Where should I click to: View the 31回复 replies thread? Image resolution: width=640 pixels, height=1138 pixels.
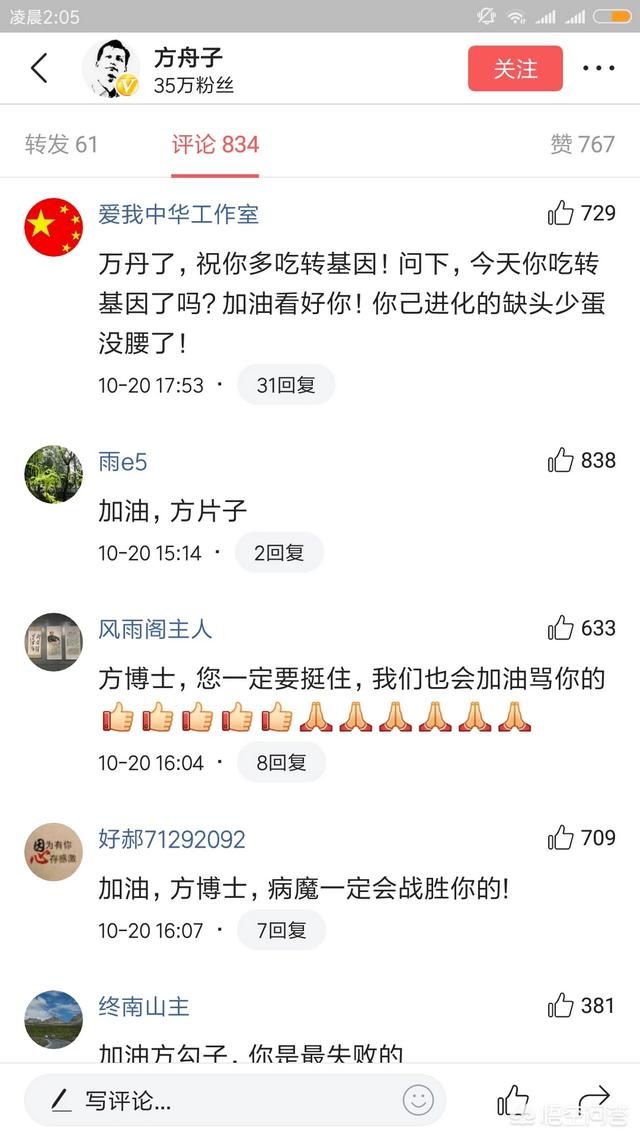[285, 385]
